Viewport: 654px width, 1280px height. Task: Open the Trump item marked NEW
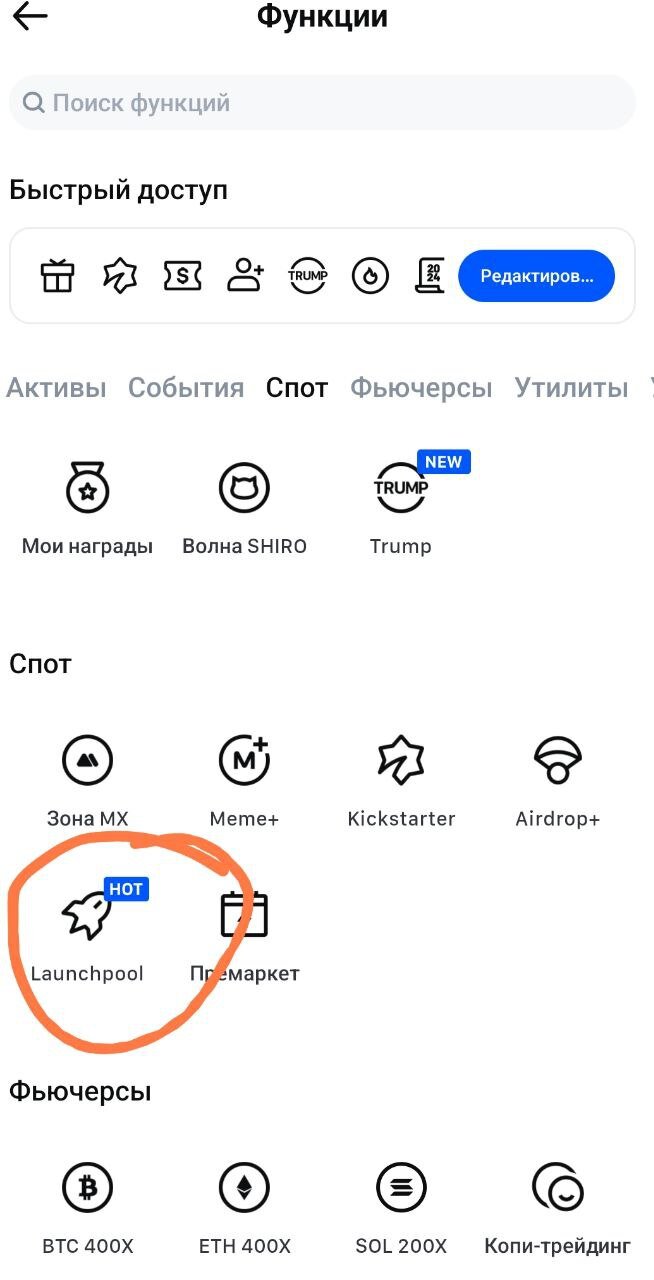coord(401,507)
